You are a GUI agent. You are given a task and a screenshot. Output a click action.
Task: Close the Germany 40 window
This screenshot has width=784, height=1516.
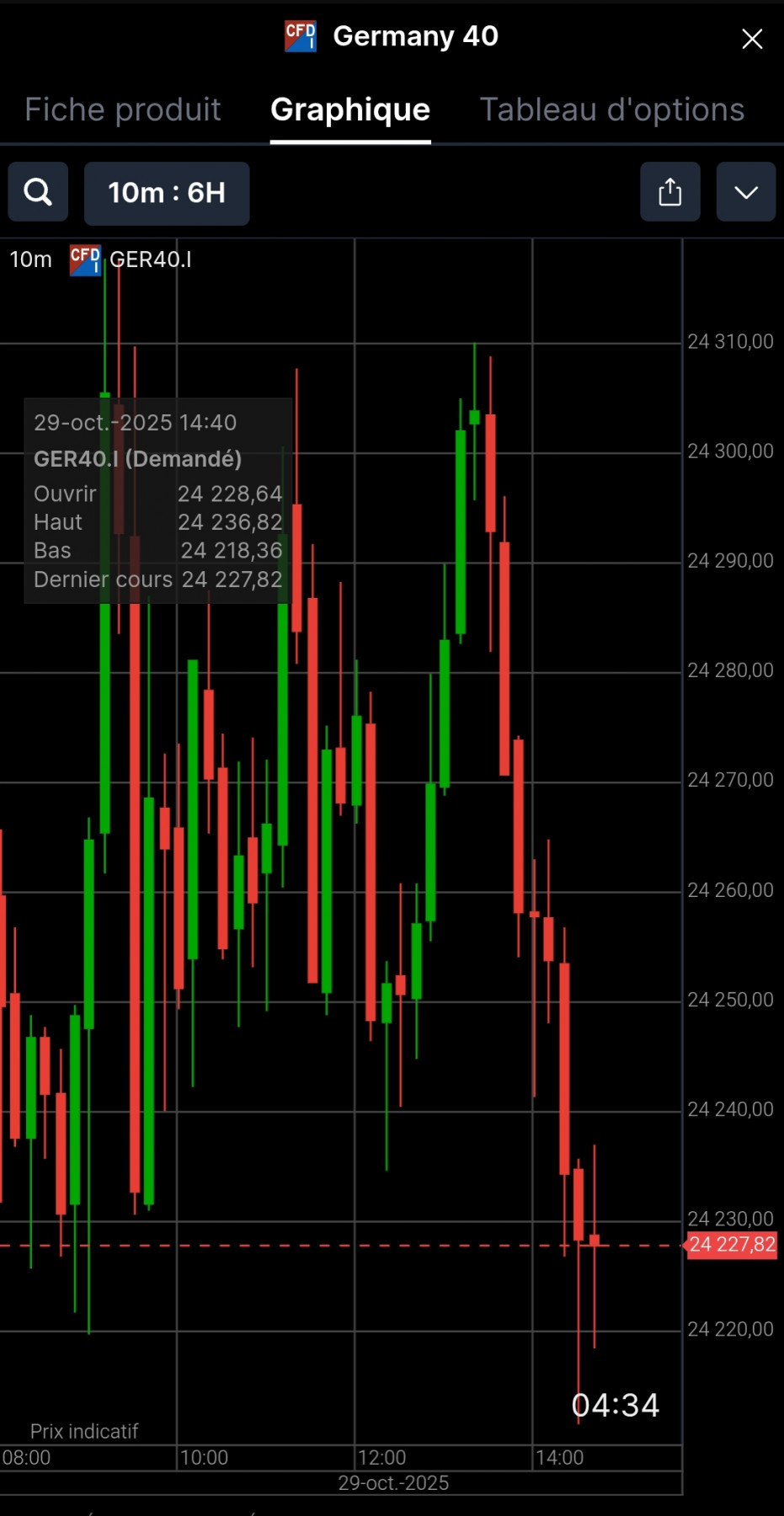pyautogui.click(x=752, y=38)
